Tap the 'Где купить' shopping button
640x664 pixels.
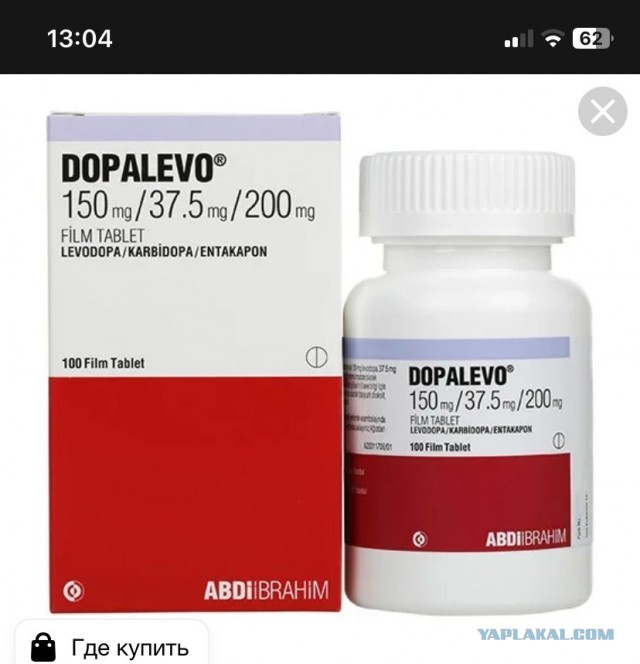(110, 645)
